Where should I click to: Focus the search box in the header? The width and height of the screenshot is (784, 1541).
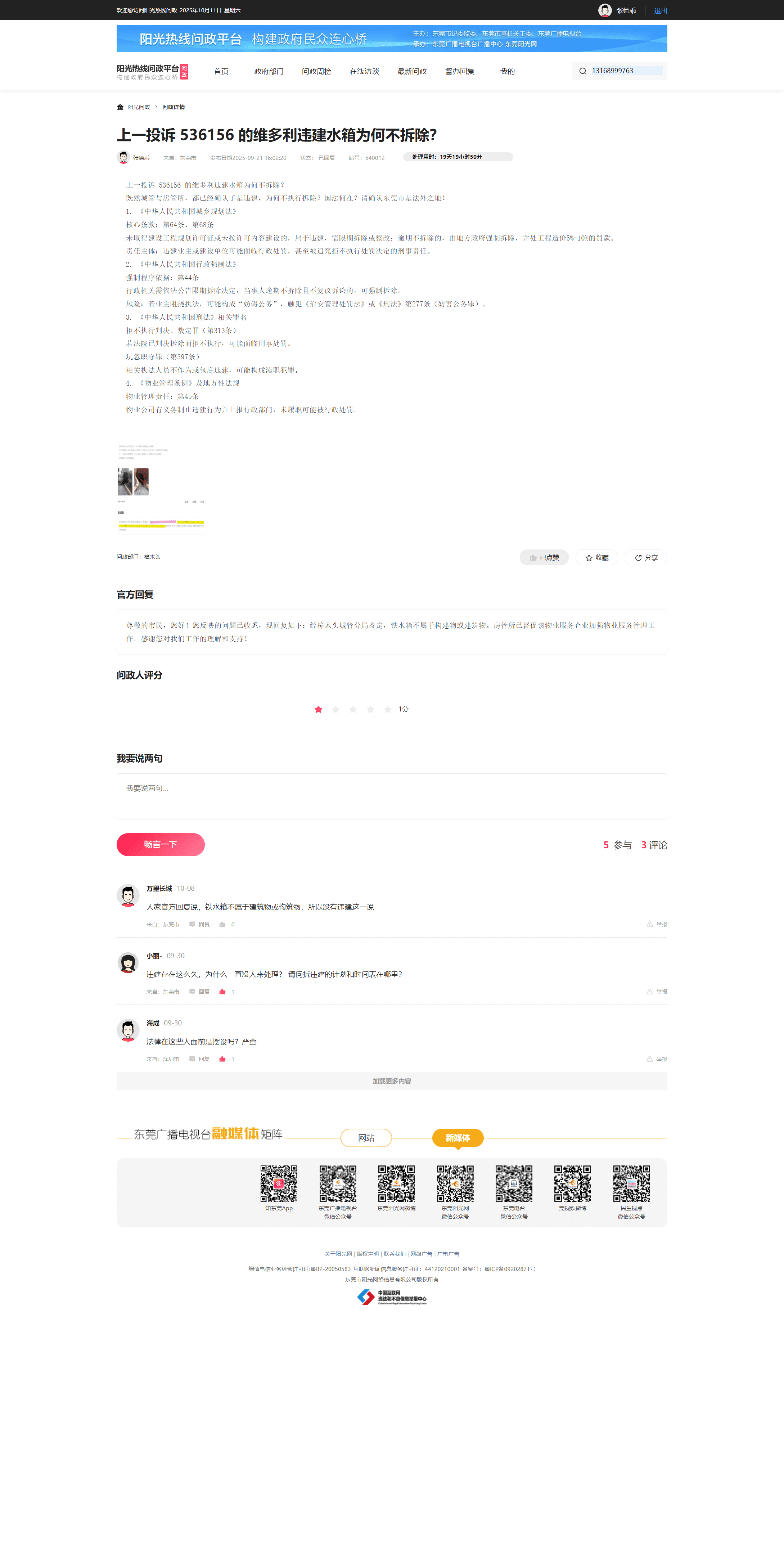click(x=625, y=71)
